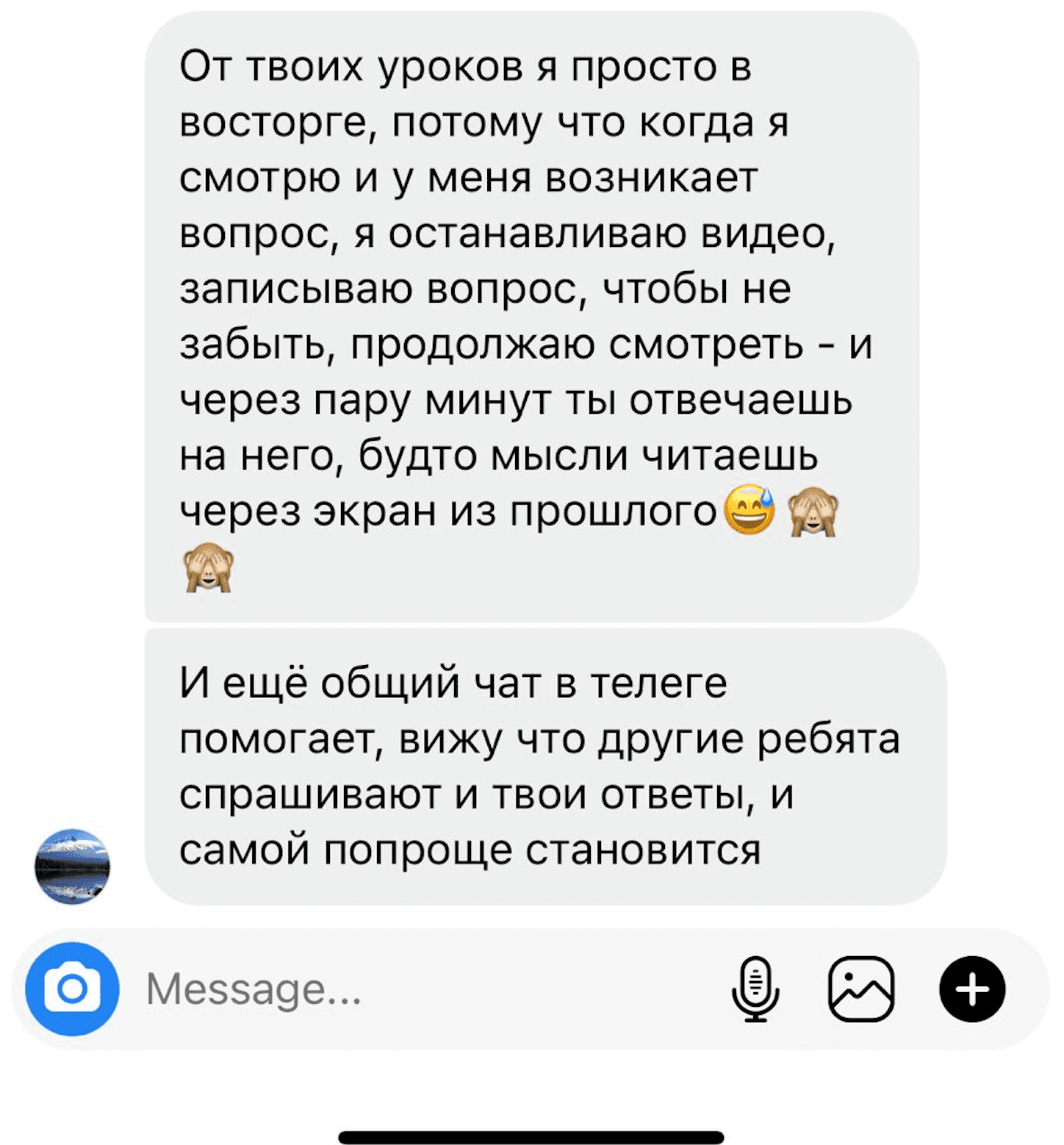Open the plus attachments menu
This screenshot has width=1064, height=1145.
[972, 988]
